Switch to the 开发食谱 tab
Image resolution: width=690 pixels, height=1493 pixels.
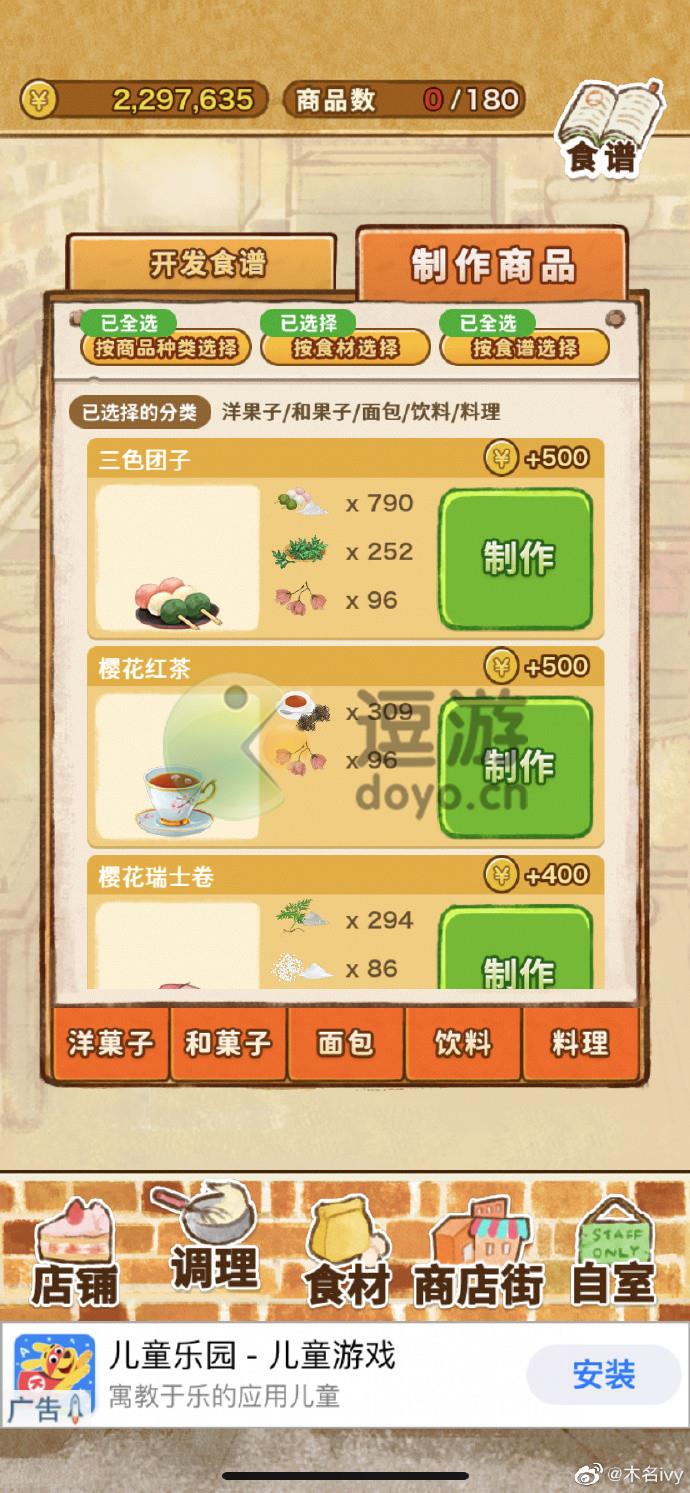[207, 264]
